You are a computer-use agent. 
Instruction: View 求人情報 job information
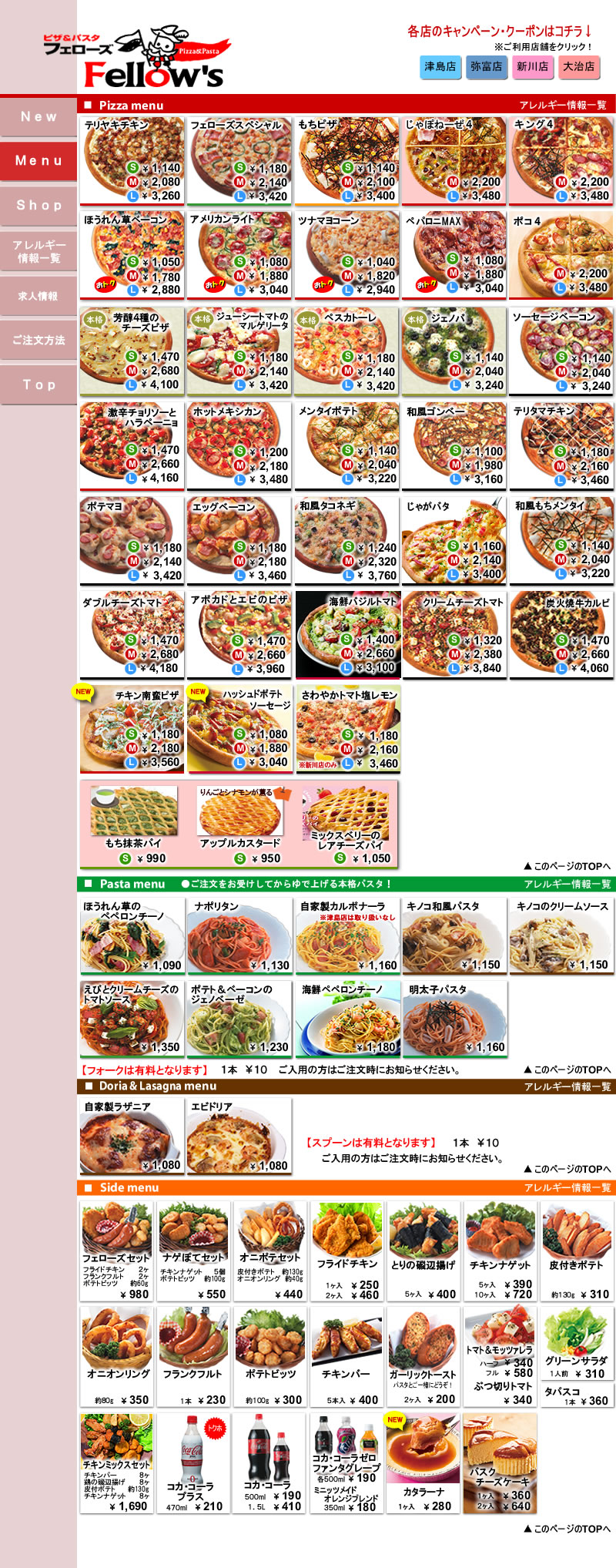click(38, 296)
